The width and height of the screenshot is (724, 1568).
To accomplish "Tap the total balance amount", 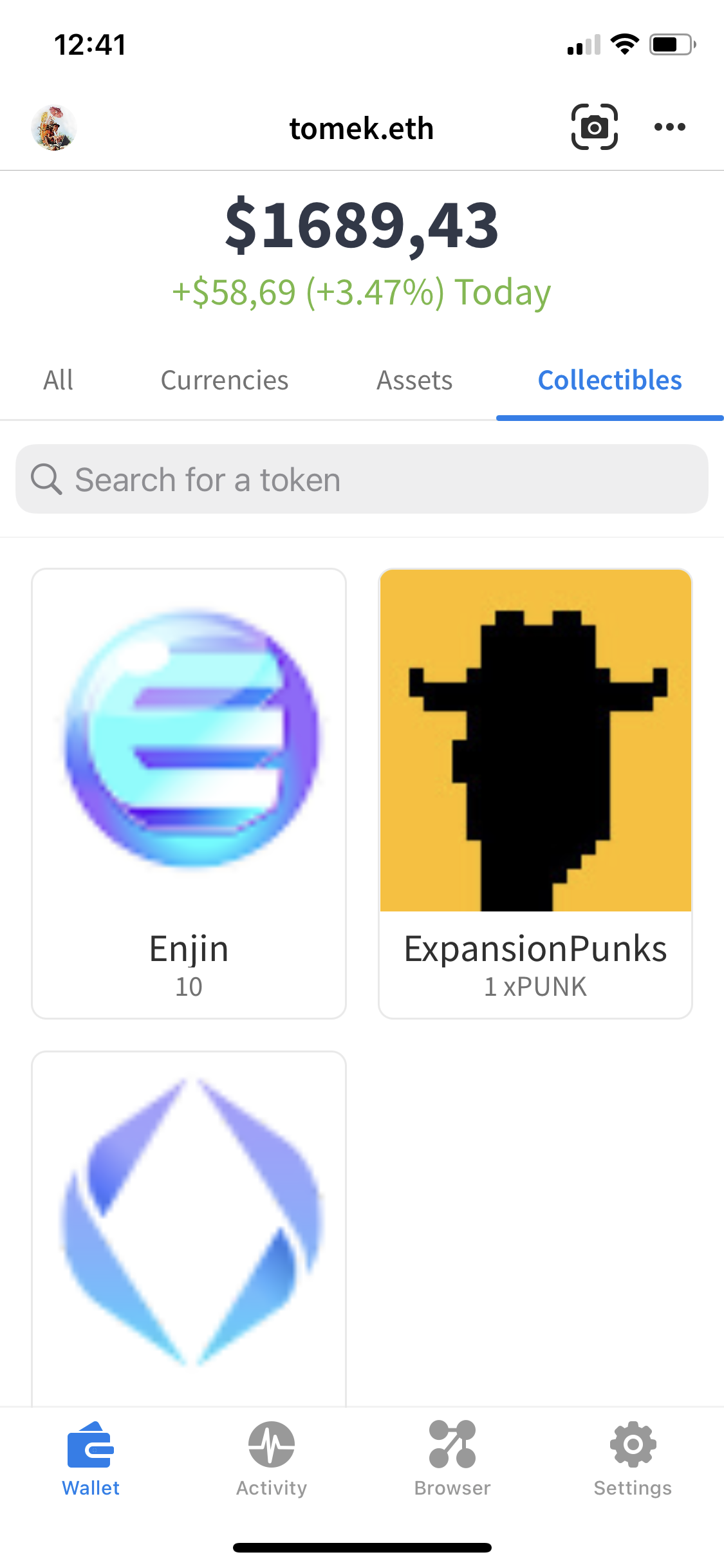I will tap(362, 225).
